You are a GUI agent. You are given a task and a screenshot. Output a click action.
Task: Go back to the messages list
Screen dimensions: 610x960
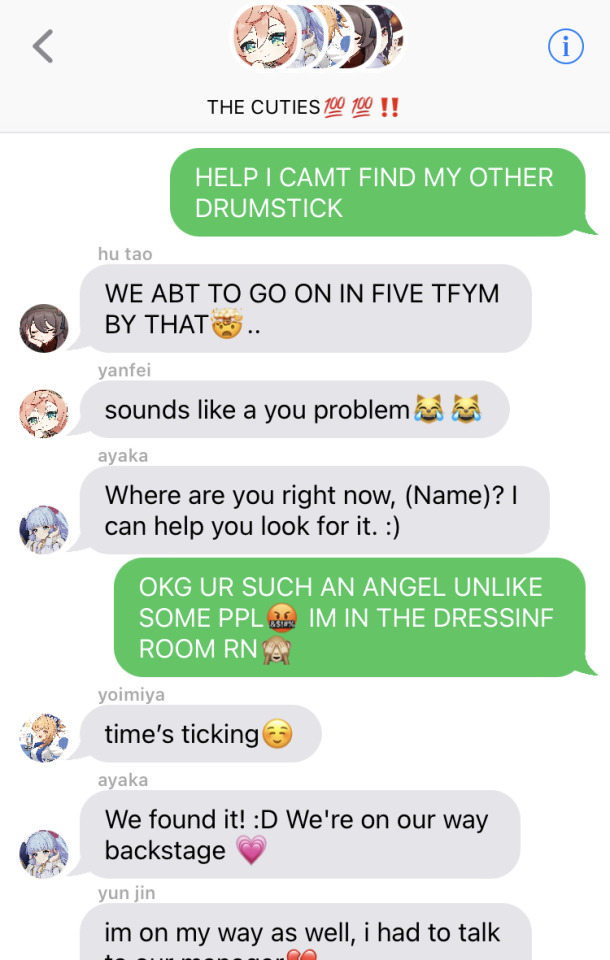pyautogui.click(x=42, y=46)
